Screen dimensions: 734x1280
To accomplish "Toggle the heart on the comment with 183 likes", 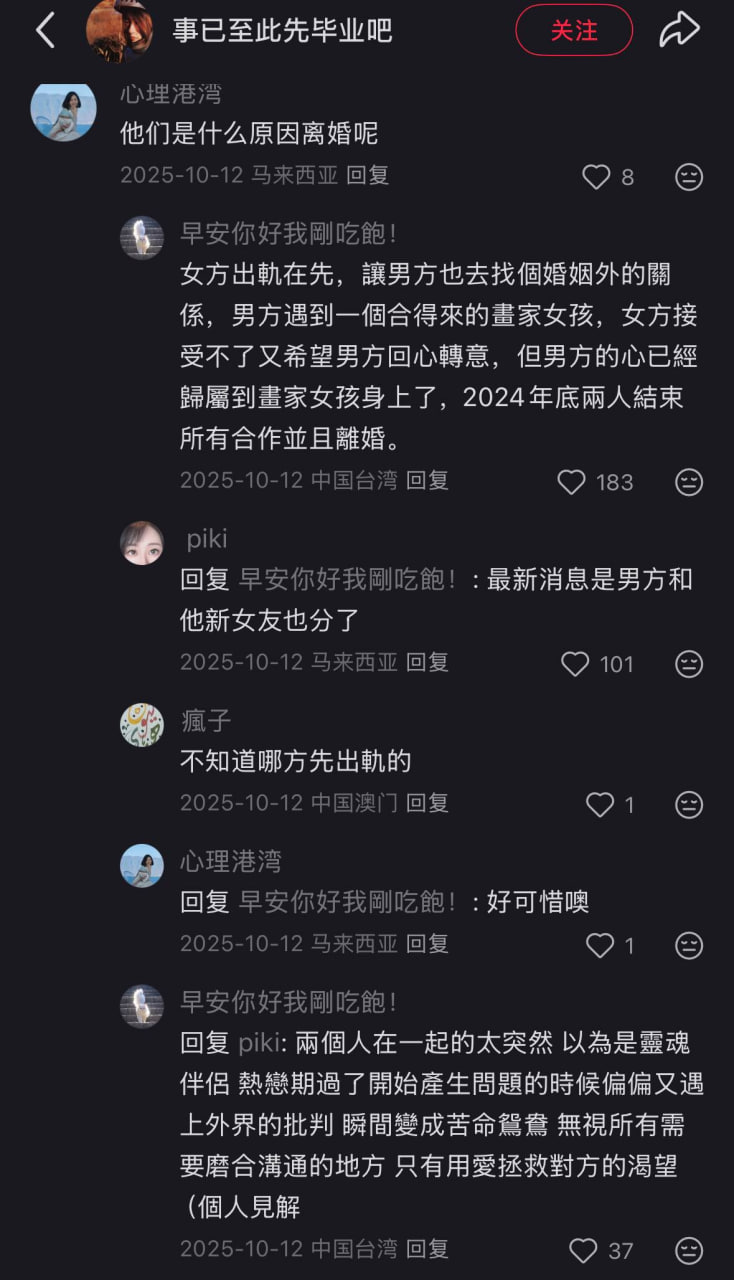I will pyautogui.click(x=571, y=482).
